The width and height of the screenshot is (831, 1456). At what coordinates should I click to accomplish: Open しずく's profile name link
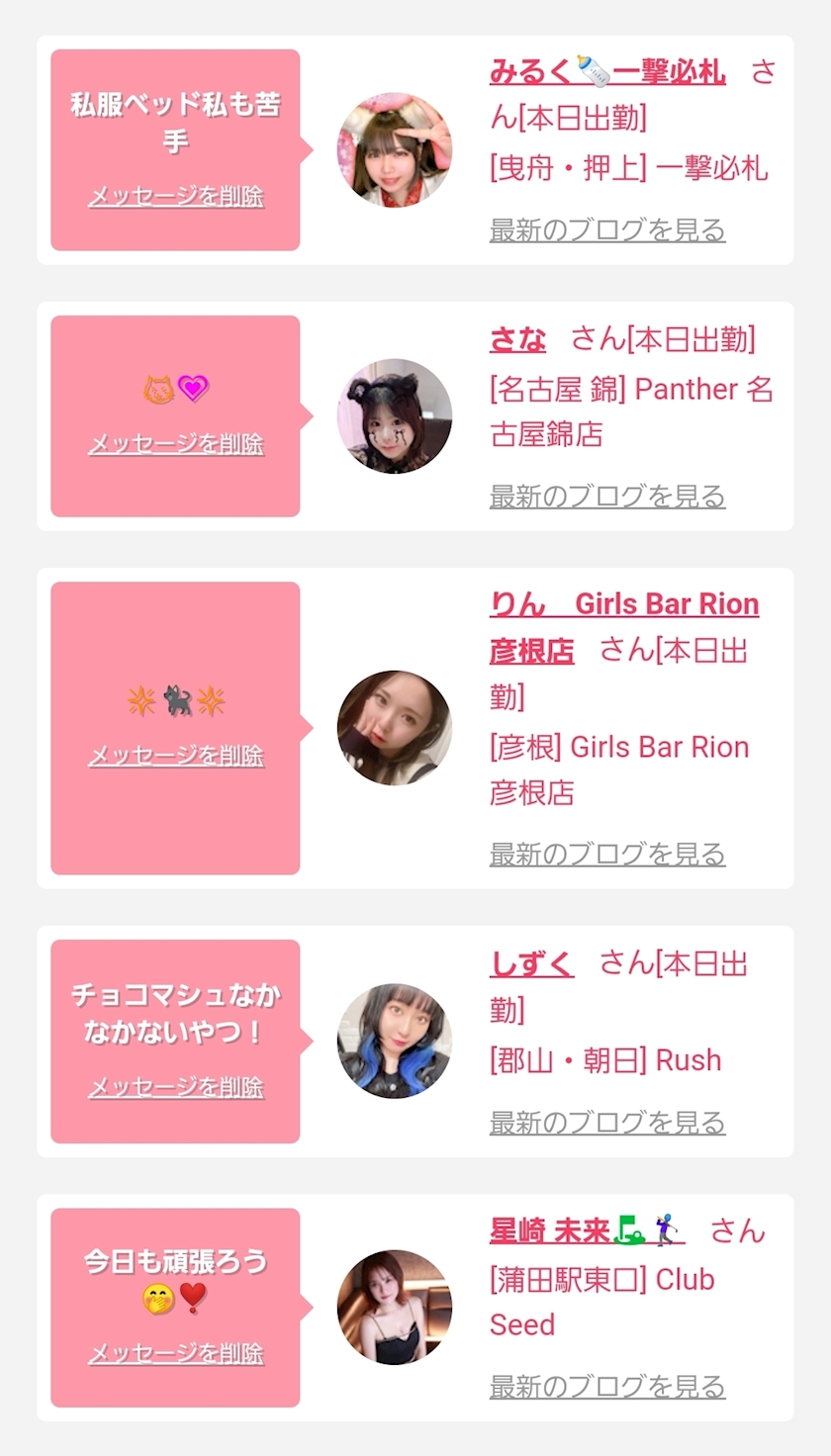point(531,962)
